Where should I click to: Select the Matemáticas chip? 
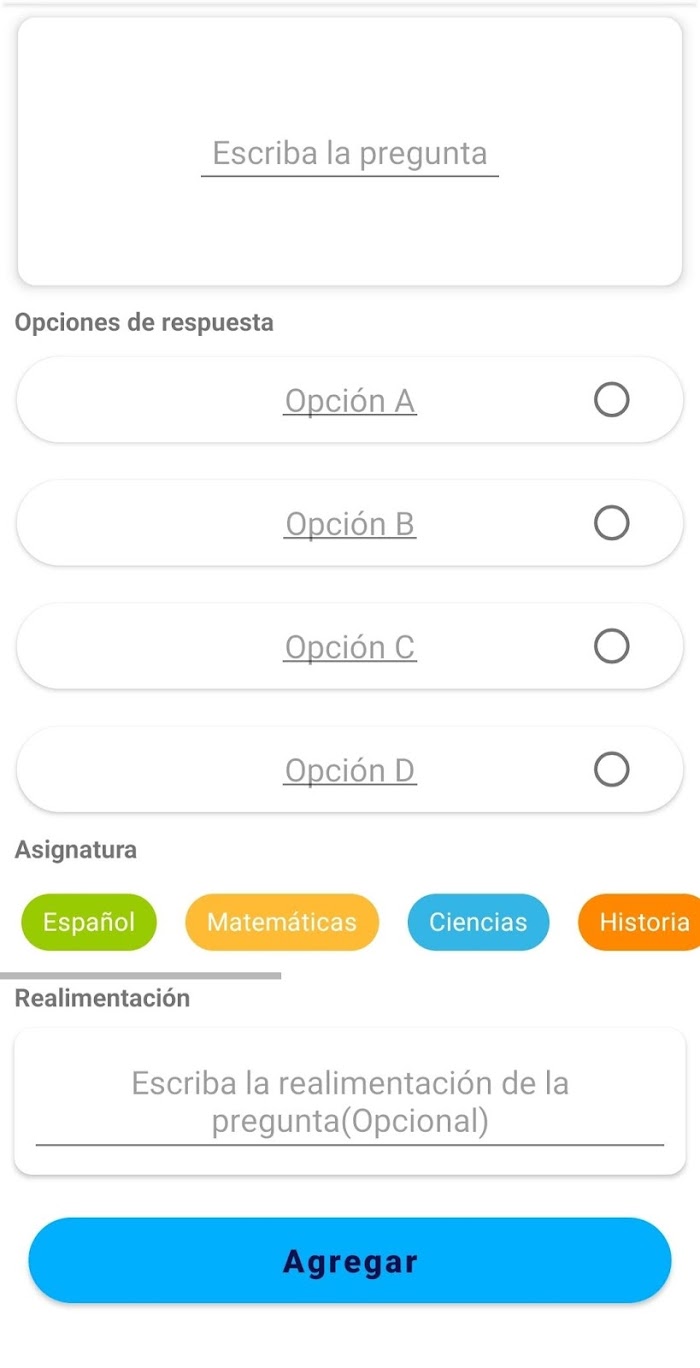pos(282,922)
